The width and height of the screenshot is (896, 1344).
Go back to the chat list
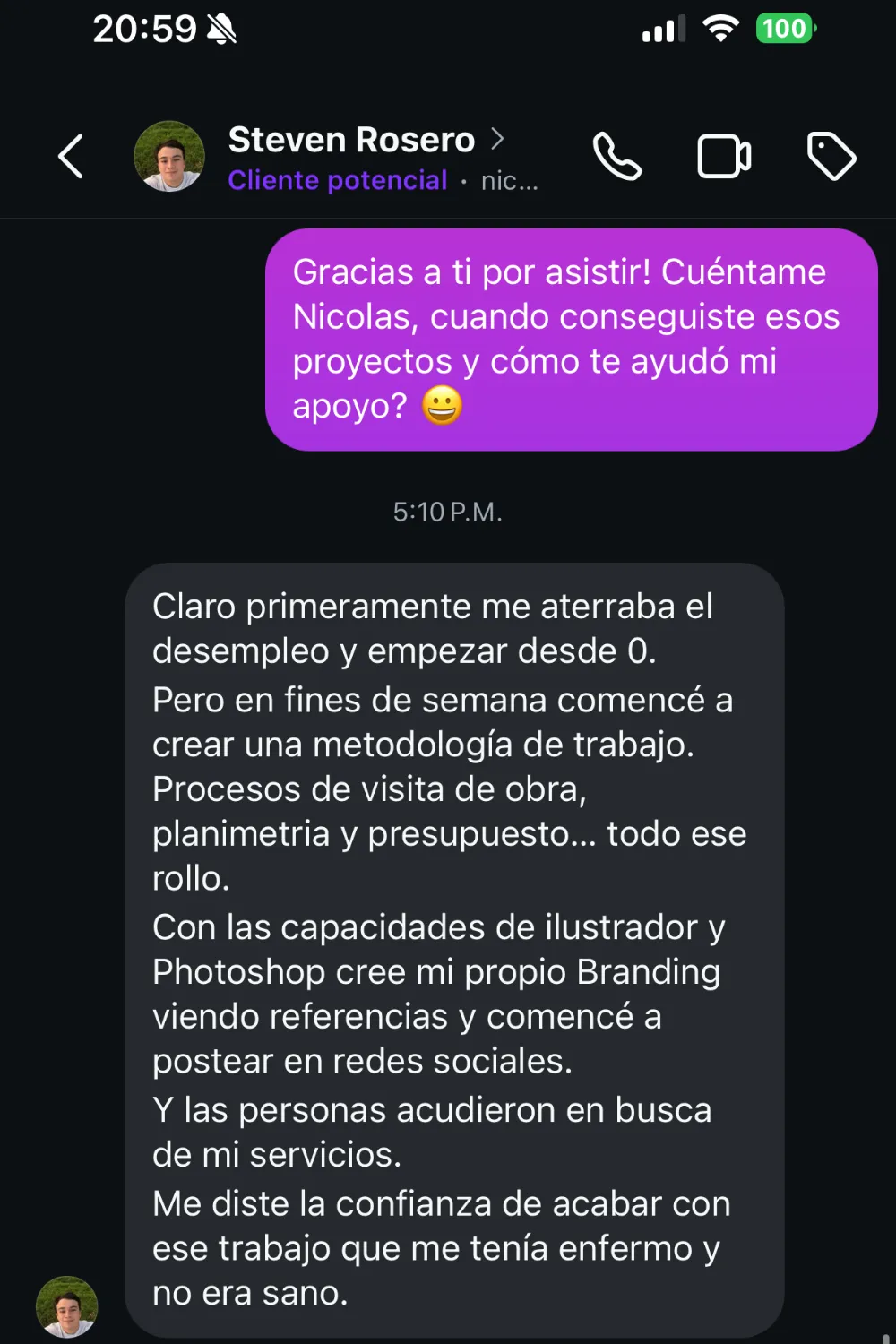[x=71, y=157]
